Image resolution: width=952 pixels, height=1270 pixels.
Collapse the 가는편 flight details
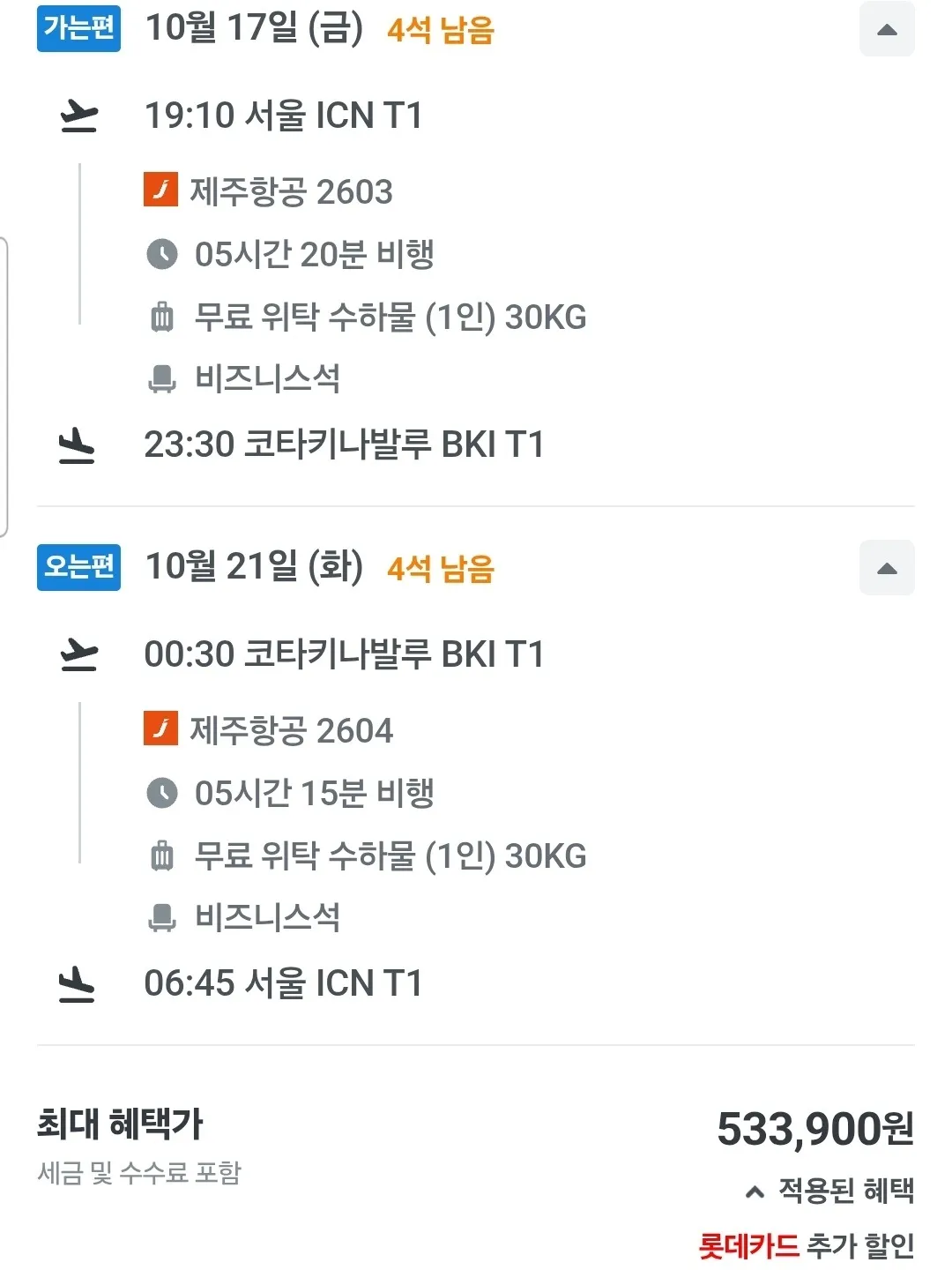click(x=887, y=31)
